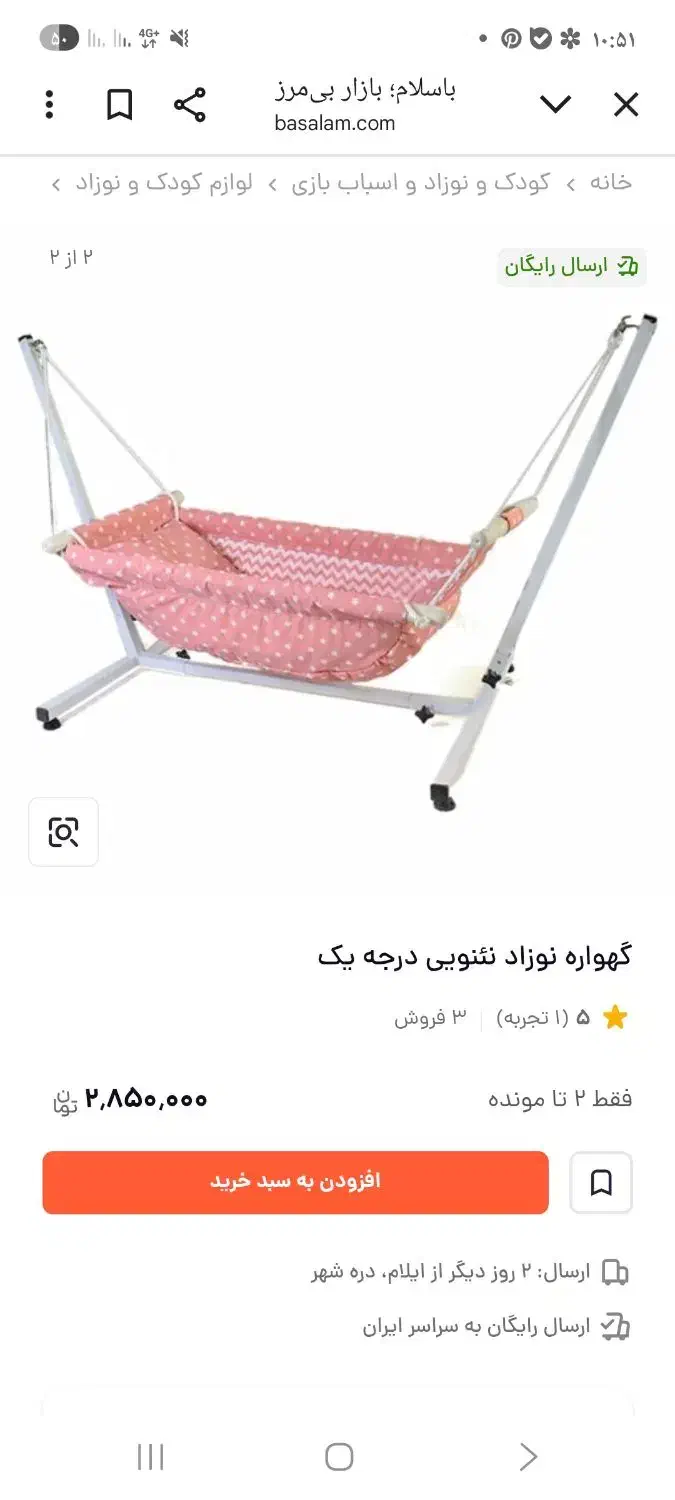Tap افزودن به سبد خرید button
The width and height of the screenshot is (675, 1500).
pyautogui.click(x=295, y=1182)
